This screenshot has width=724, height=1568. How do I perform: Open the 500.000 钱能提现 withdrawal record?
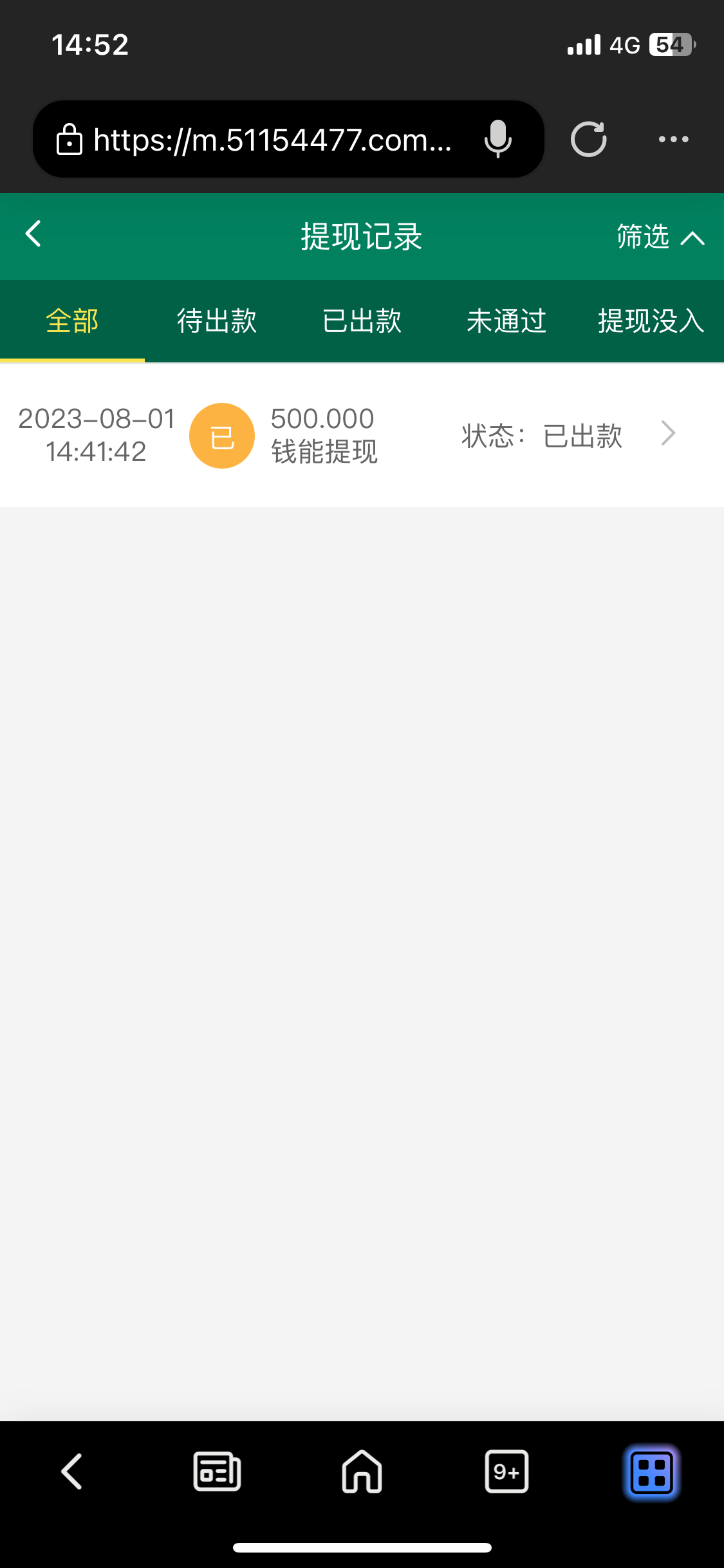click(362, 435)
